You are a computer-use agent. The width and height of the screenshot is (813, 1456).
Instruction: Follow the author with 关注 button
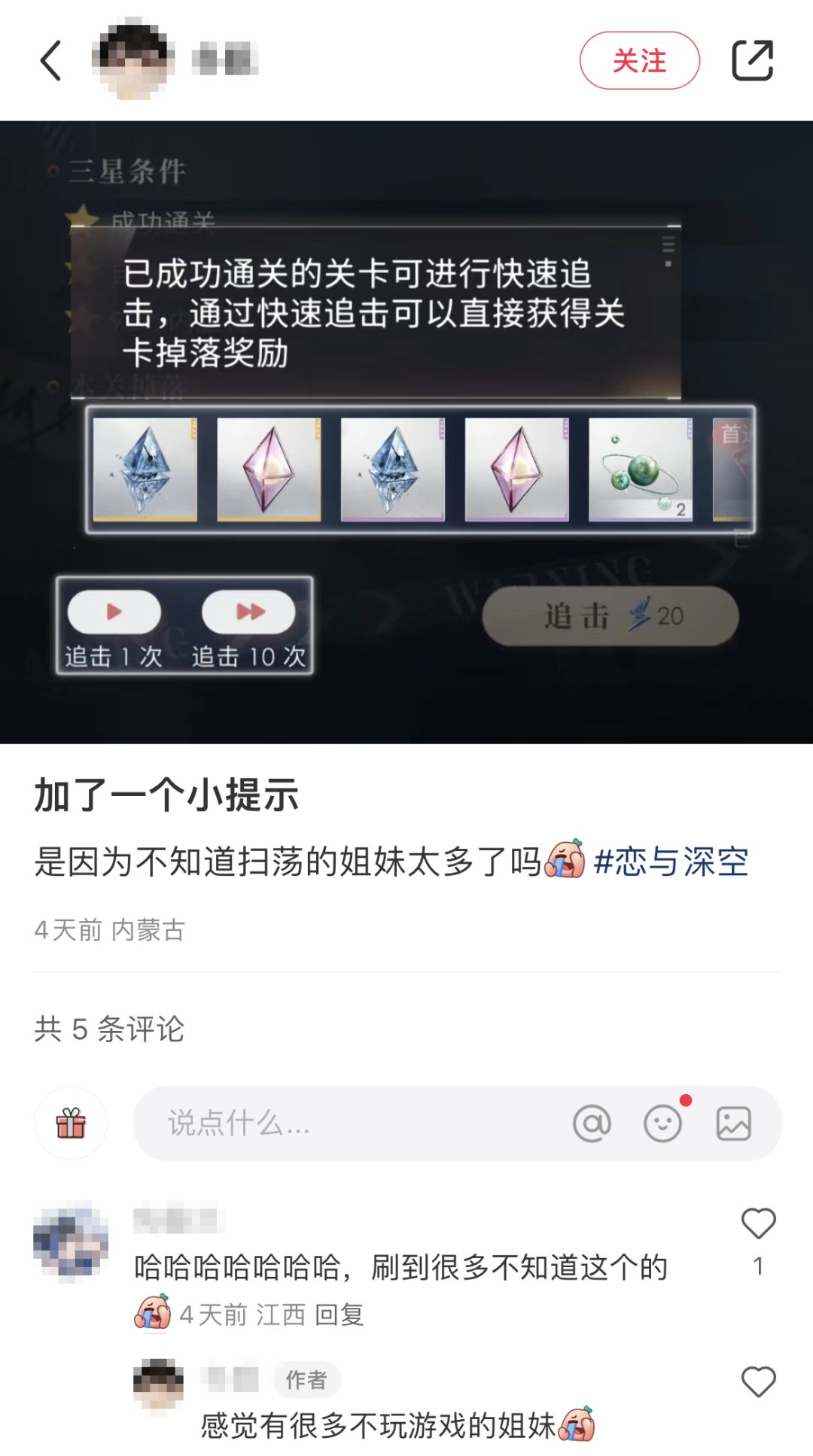coord(639,60)
